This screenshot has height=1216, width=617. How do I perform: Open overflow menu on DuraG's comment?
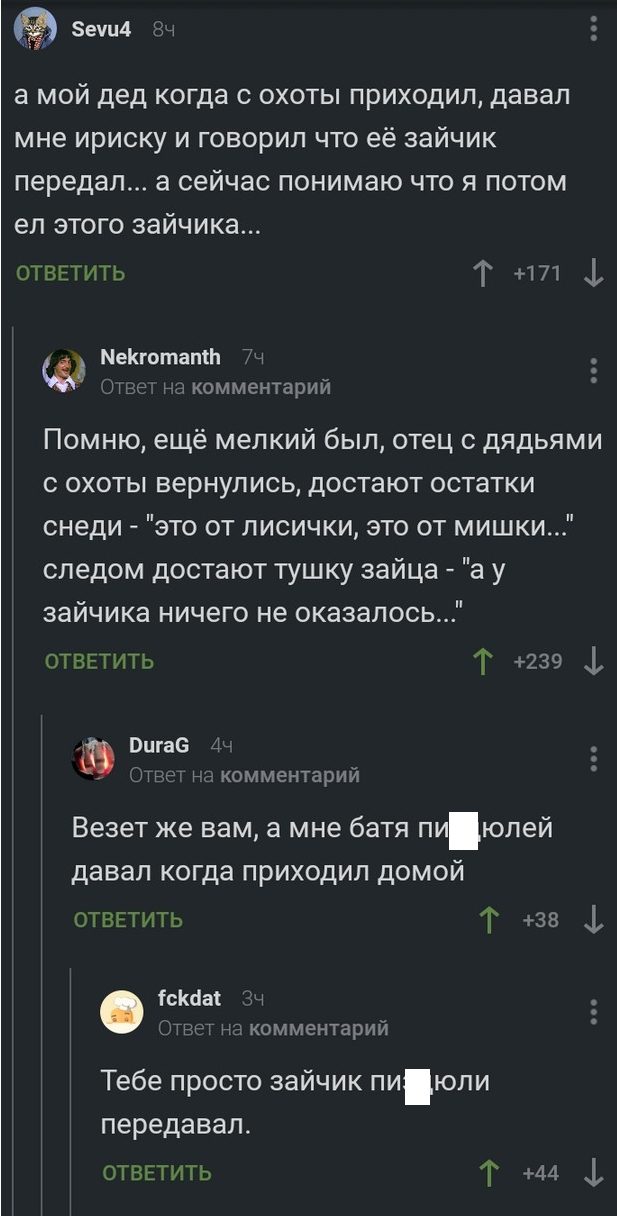(x=594, y=758)
